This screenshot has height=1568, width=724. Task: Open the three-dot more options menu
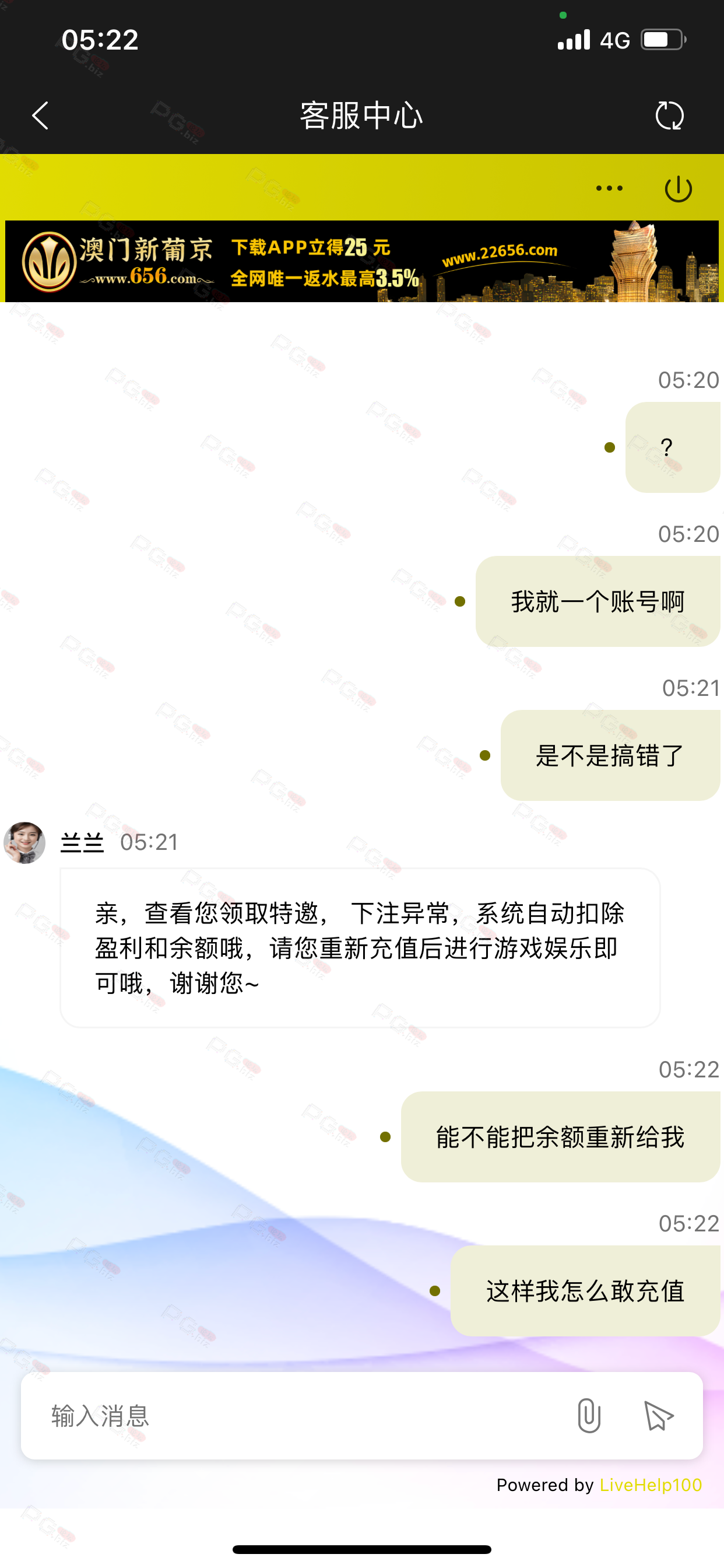[x=609, y=188]
